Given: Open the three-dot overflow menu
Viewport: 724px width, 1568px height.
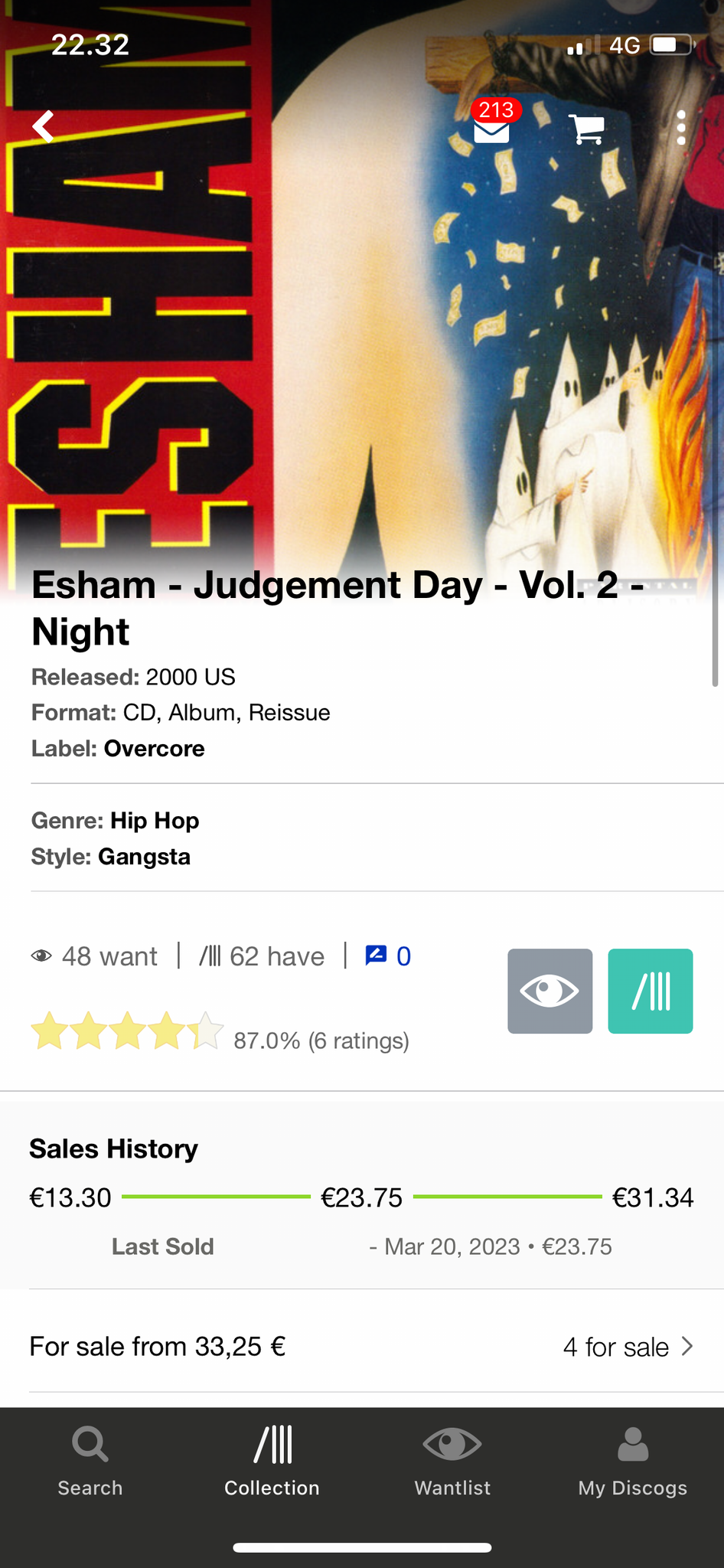Looking at the screenshot, I should pos(680,128).
